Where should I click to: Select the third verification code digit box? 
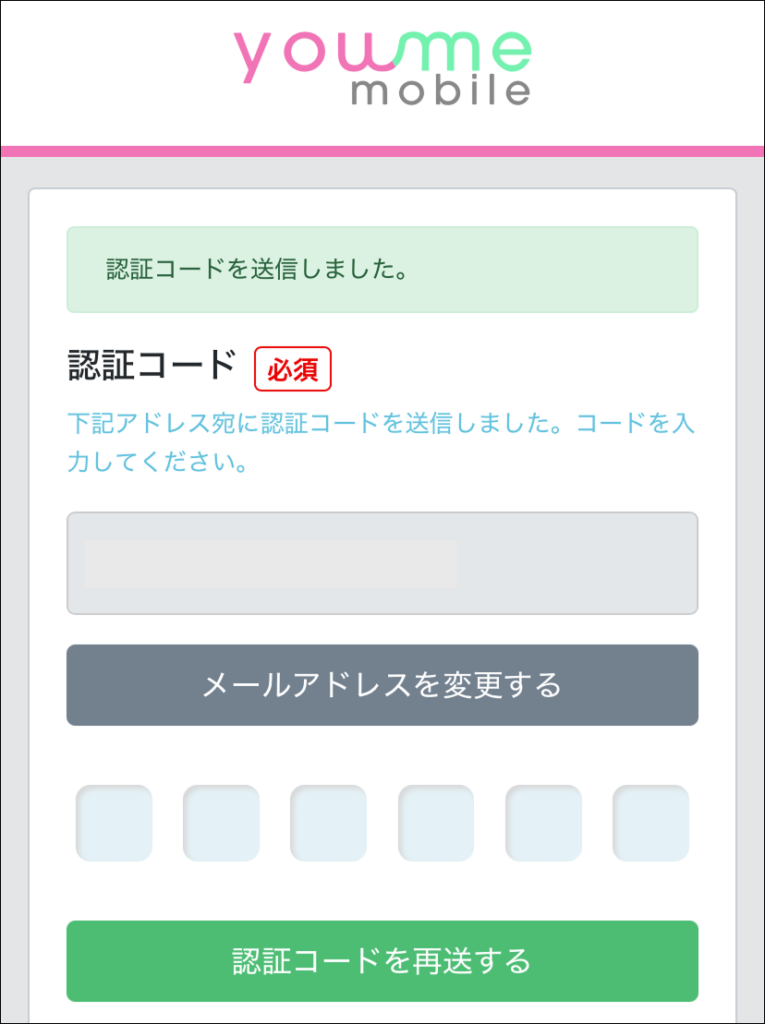328,823
